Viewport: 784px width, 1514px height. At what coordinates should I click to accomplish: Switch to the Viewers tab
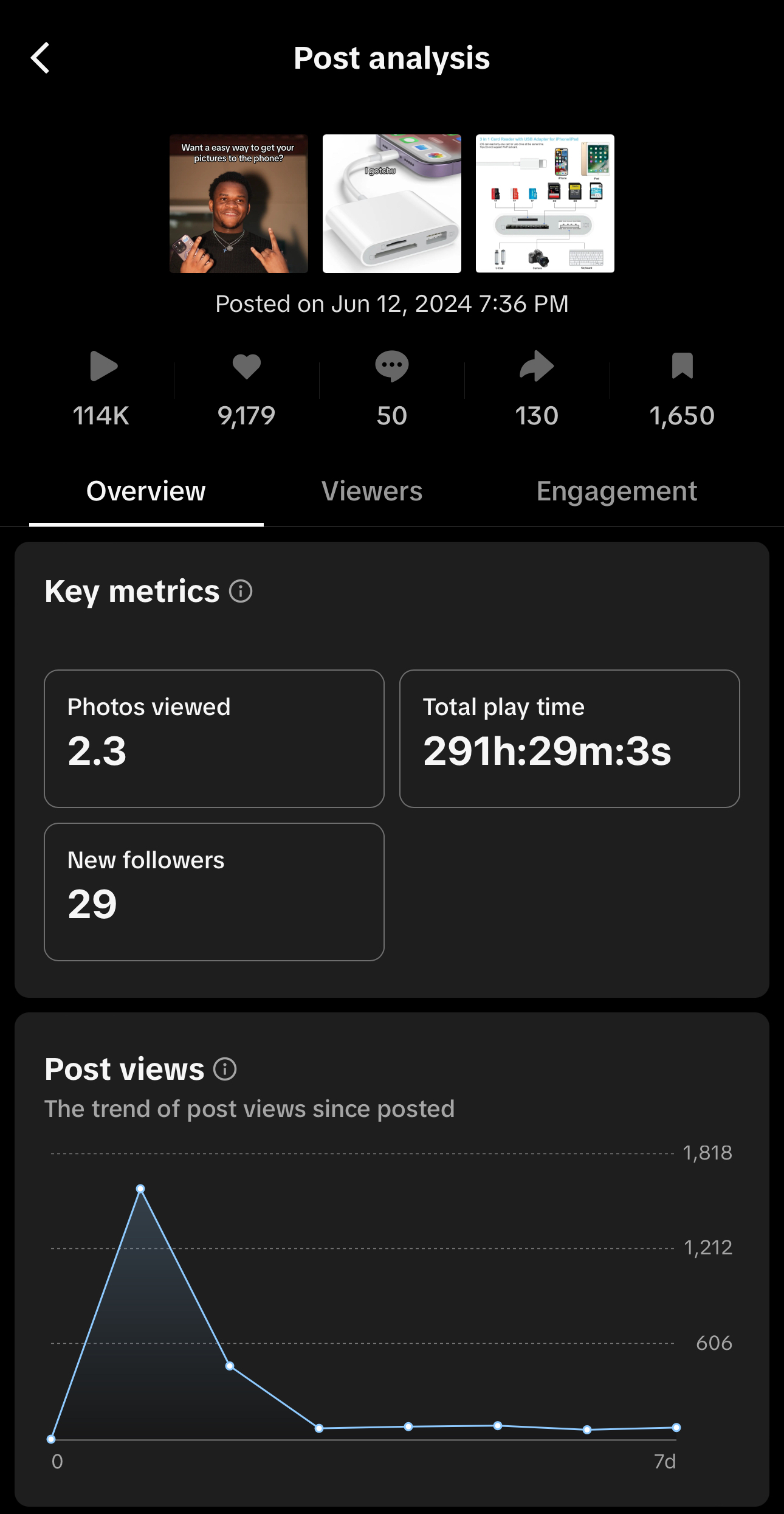(372, 491)
